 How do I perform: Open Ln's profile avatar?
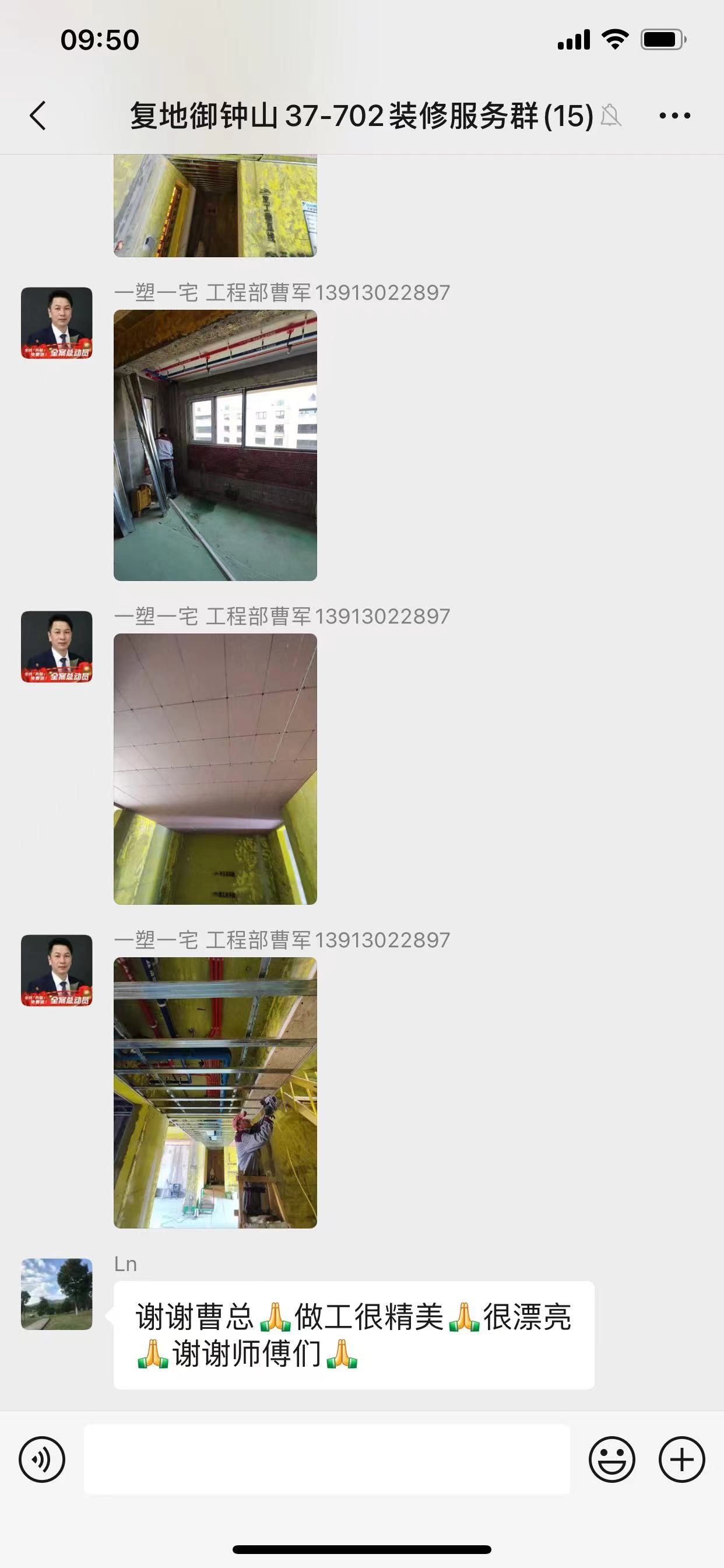point(57,1294)
